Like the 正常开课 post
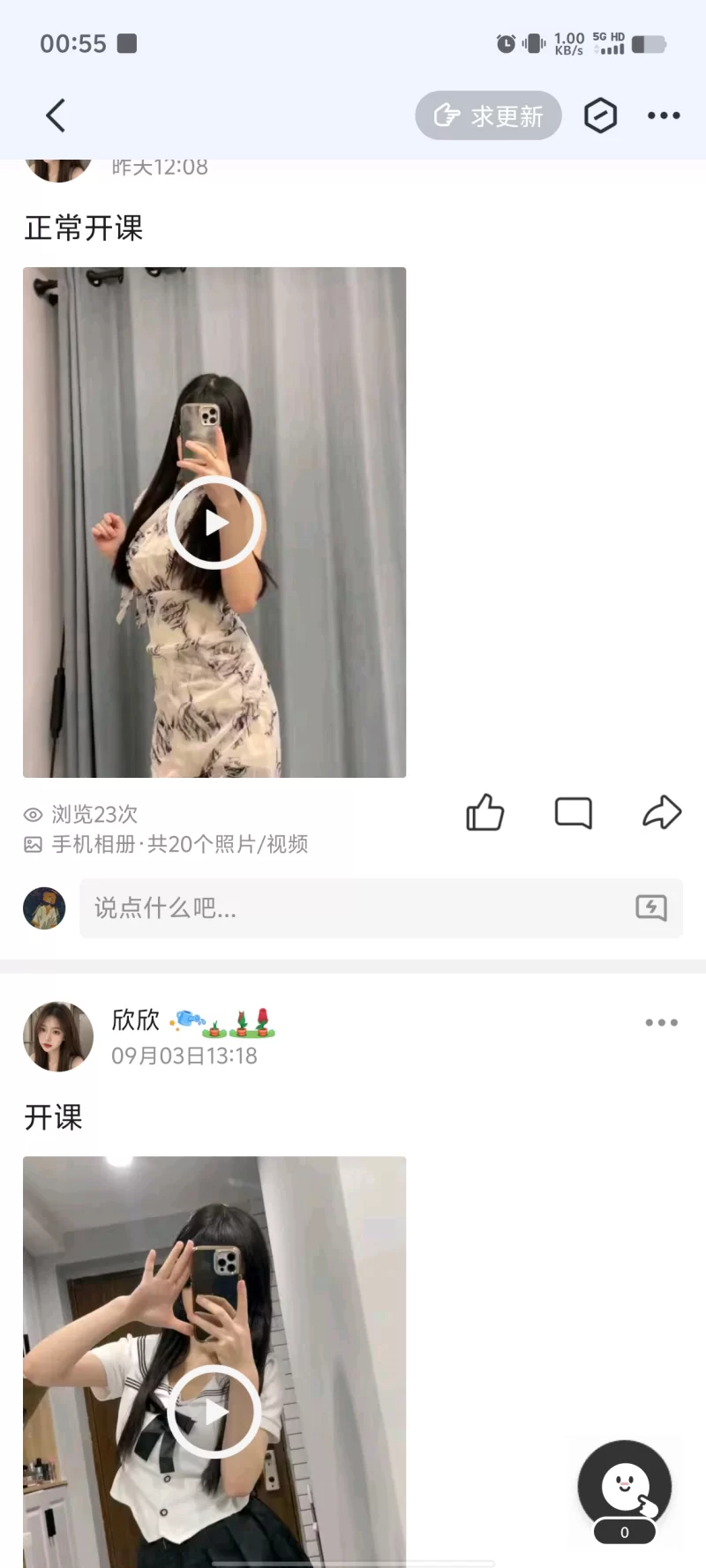This screenshot has width=706, height=1568. coord(484,812)
